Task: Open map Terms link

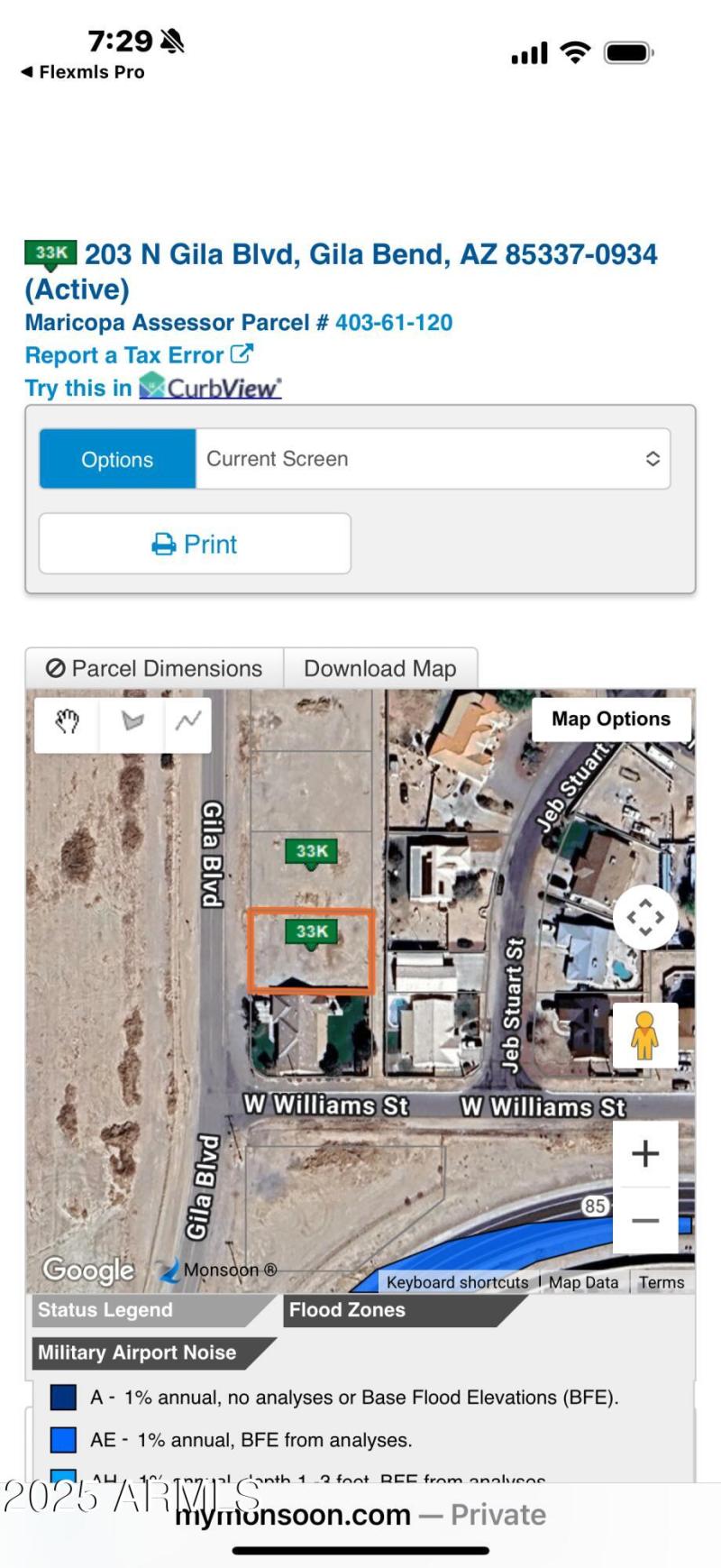Action: pos(662,1282)
